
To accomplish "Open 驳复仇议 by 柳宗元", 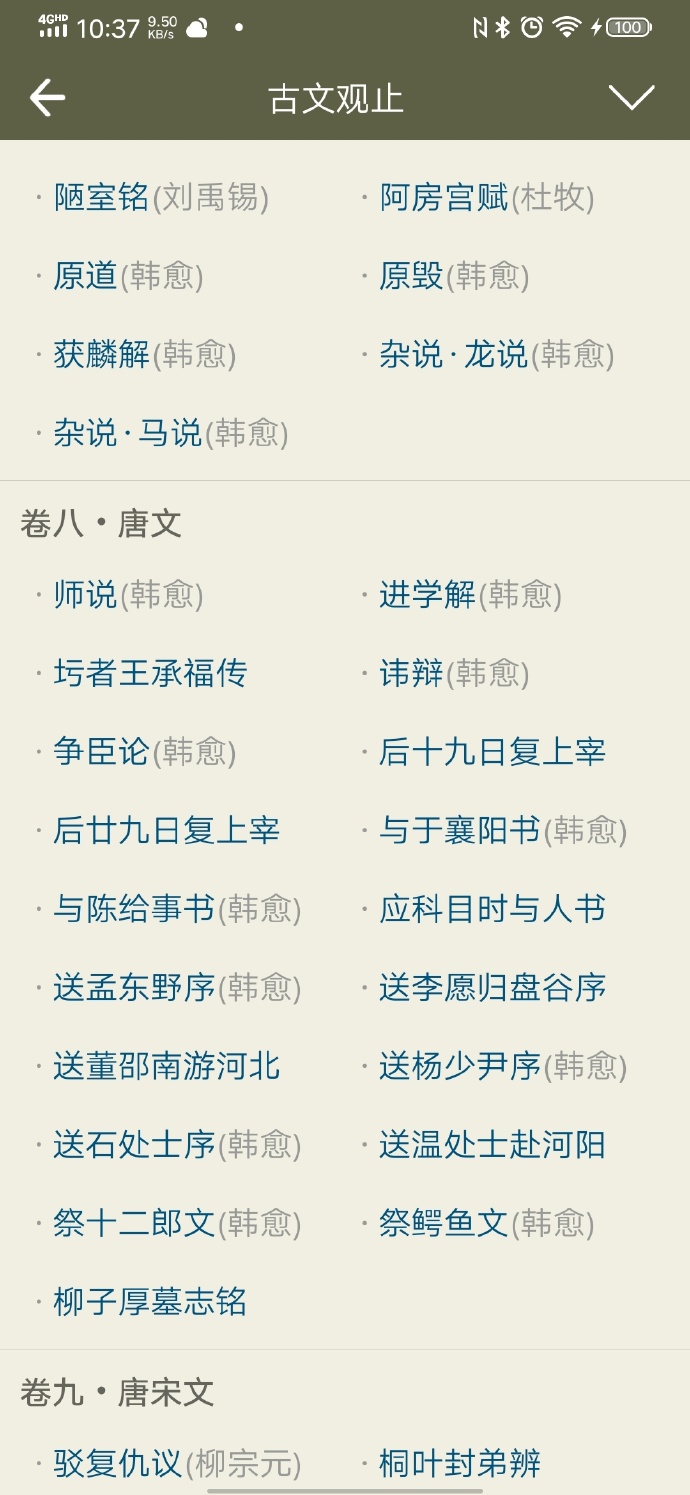I will (x=176, y=1464).
